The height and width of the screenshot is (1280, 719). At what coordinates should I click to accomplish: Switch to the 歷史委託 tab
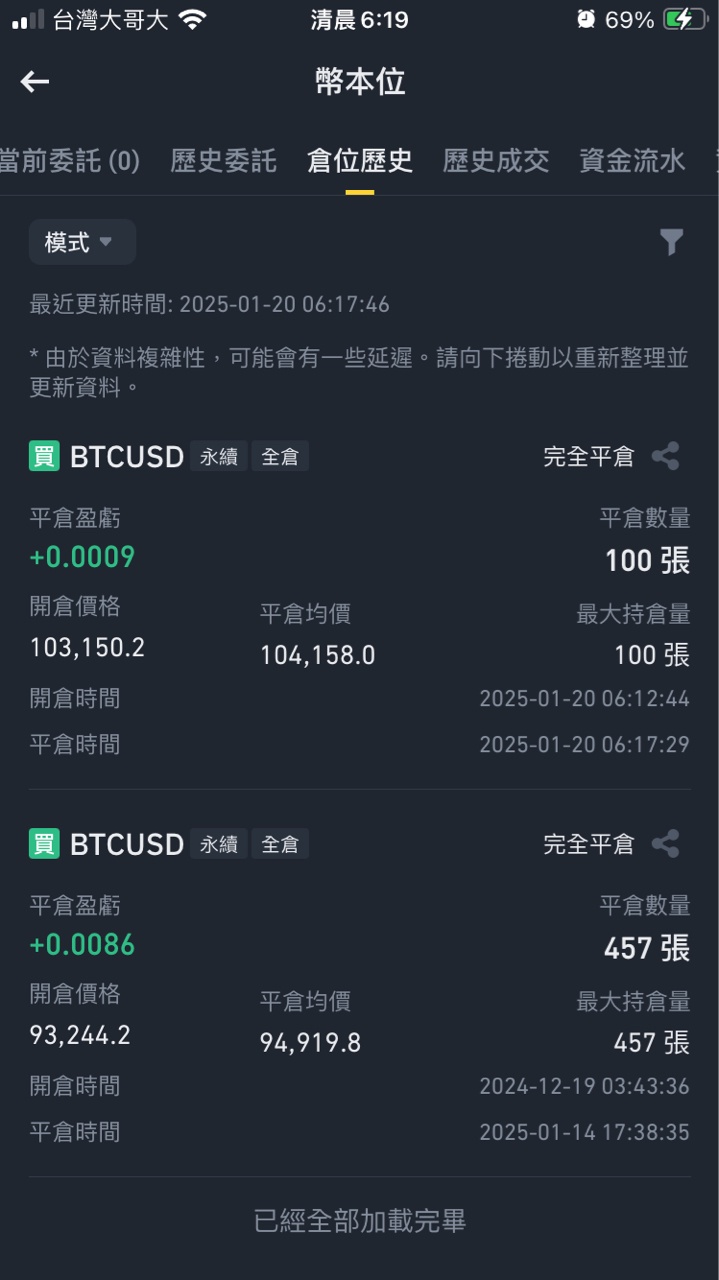point(223,161)
